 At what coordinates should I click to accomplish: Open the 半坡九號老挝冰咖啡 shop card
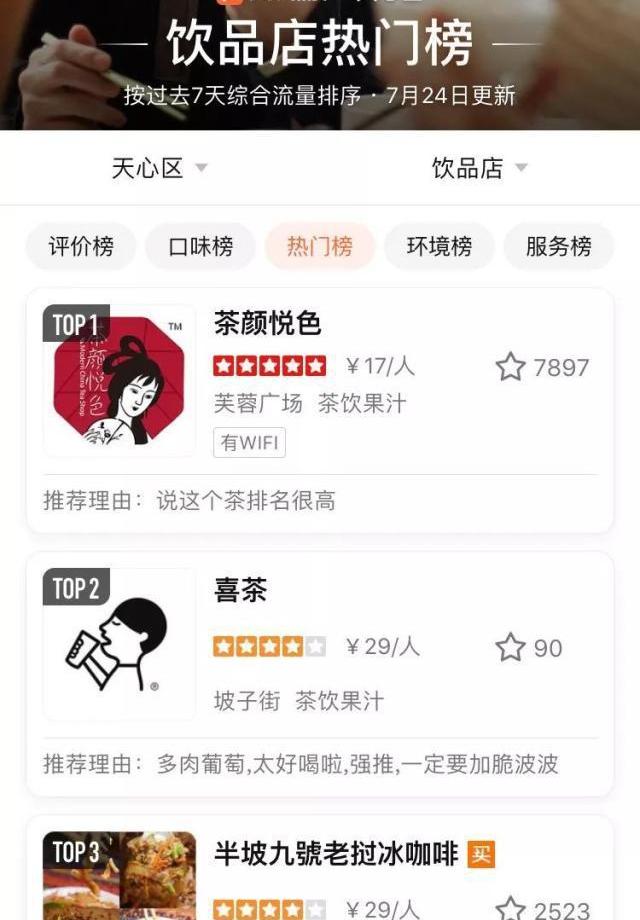pos(335,853)
